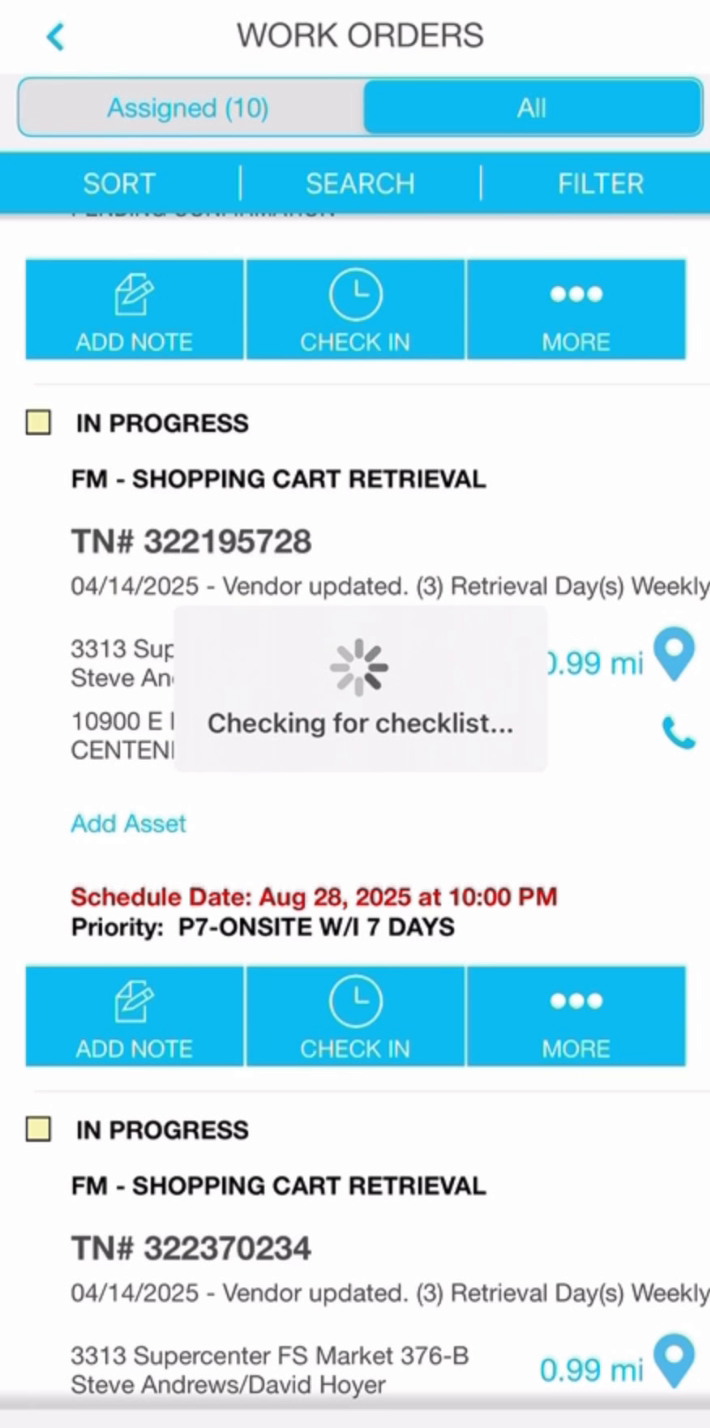Open map location for TN# 322195728

pos(674,655)
